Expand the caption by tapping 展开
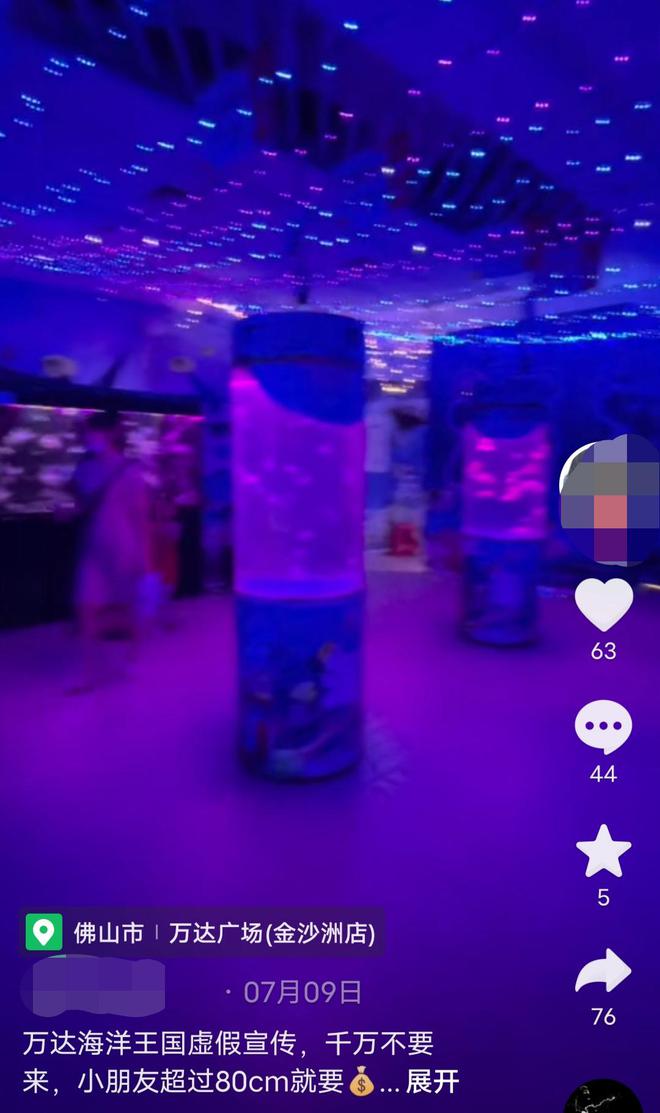Viewport: 660px width, 1113px height. pos(432,1081)
